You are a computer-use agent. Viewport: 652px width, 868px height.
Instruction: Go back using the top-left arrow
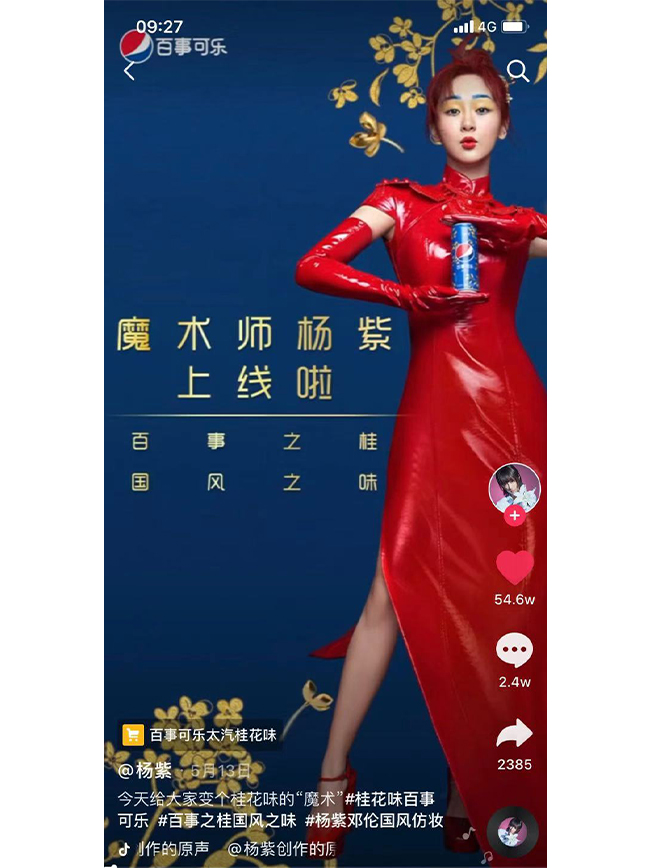point(129,72)
